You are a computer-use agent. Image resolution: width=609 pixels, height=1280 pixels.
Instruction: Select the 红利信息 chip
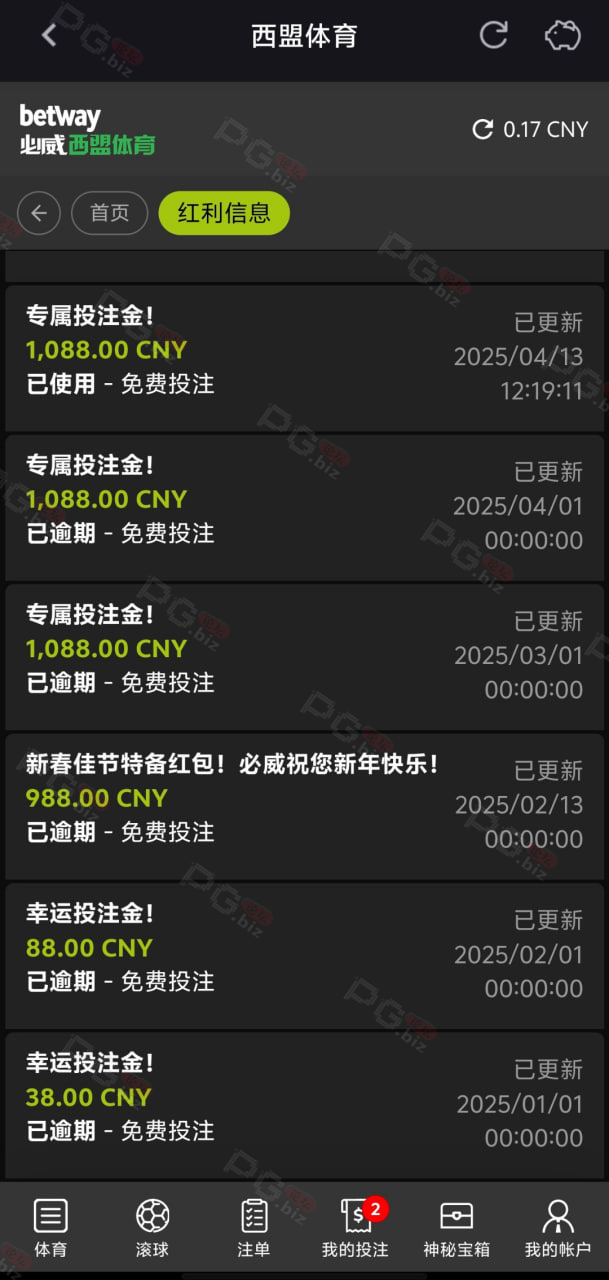224,213
